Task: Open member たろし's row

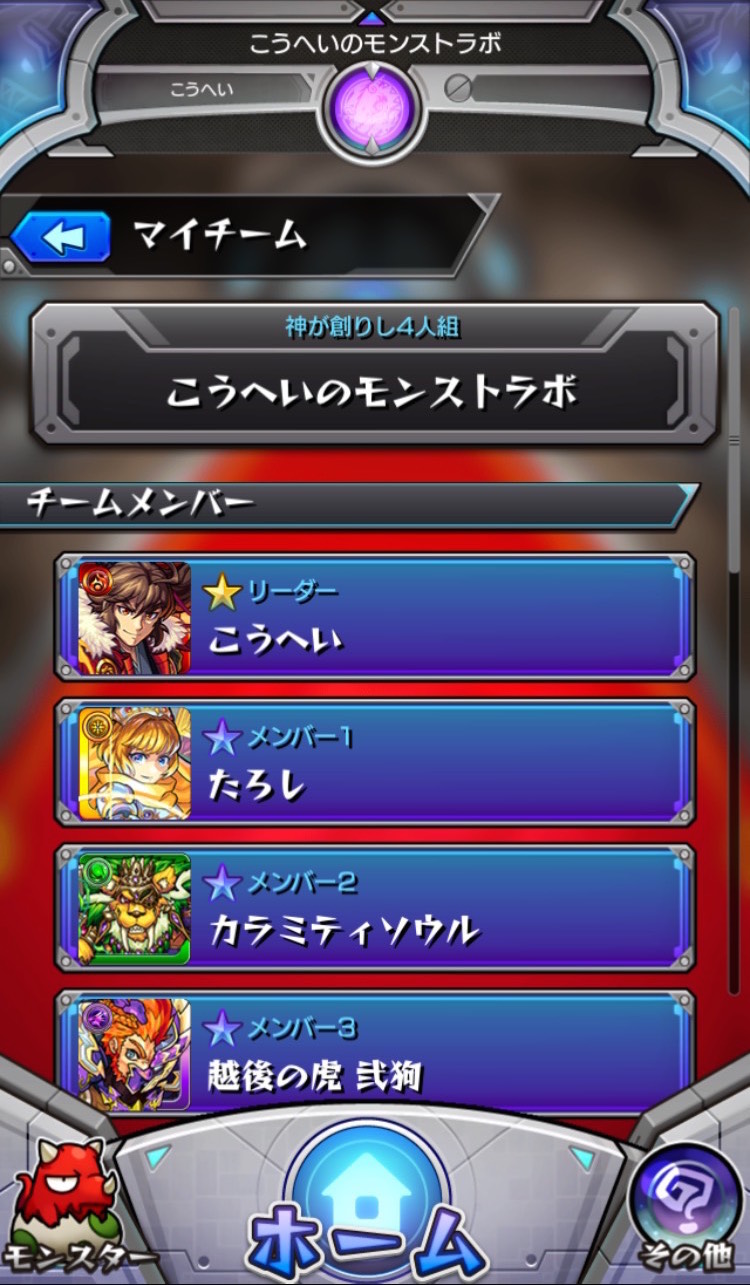Action: coord(375,763)
